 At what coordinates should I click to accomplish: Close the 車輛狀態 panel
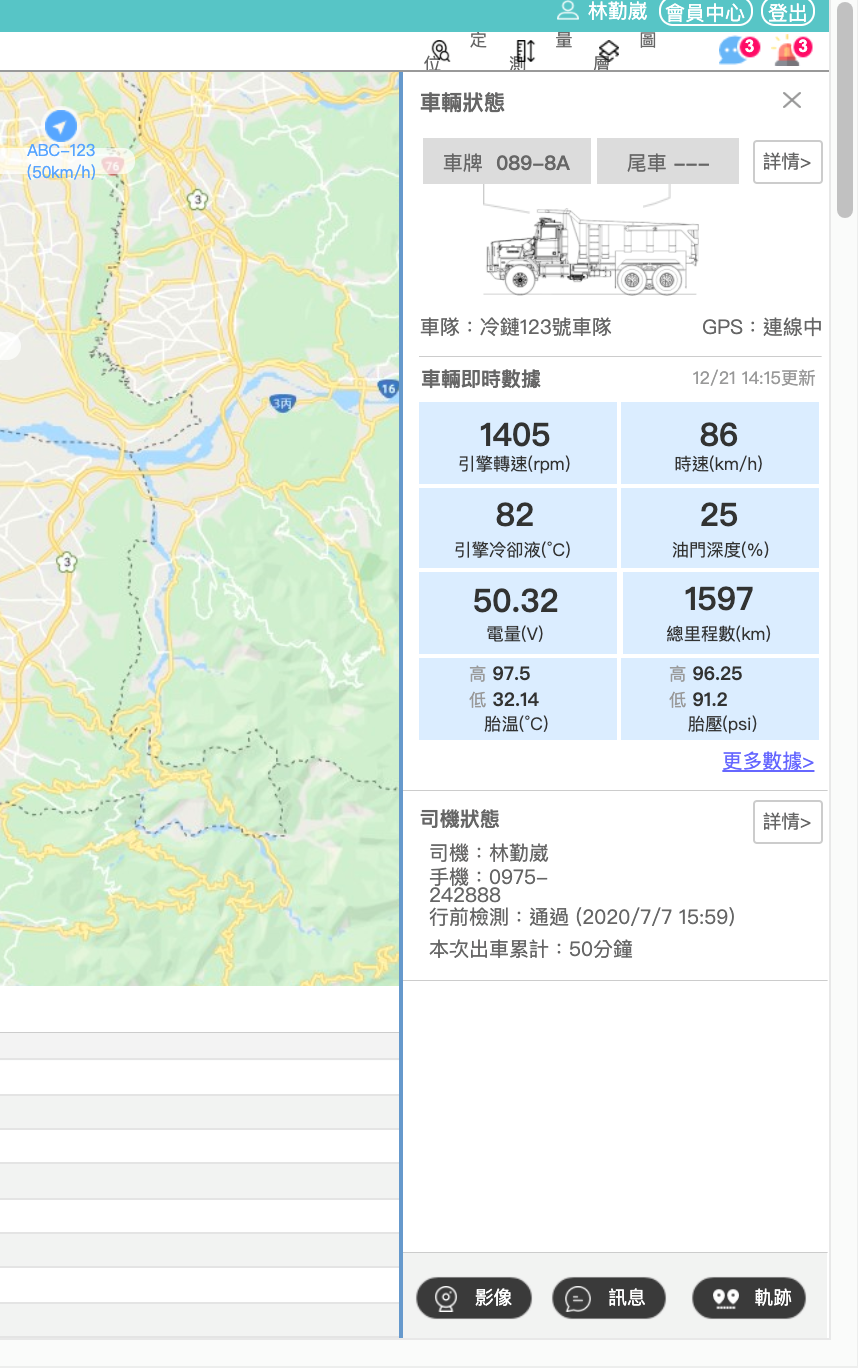point(792,100)
